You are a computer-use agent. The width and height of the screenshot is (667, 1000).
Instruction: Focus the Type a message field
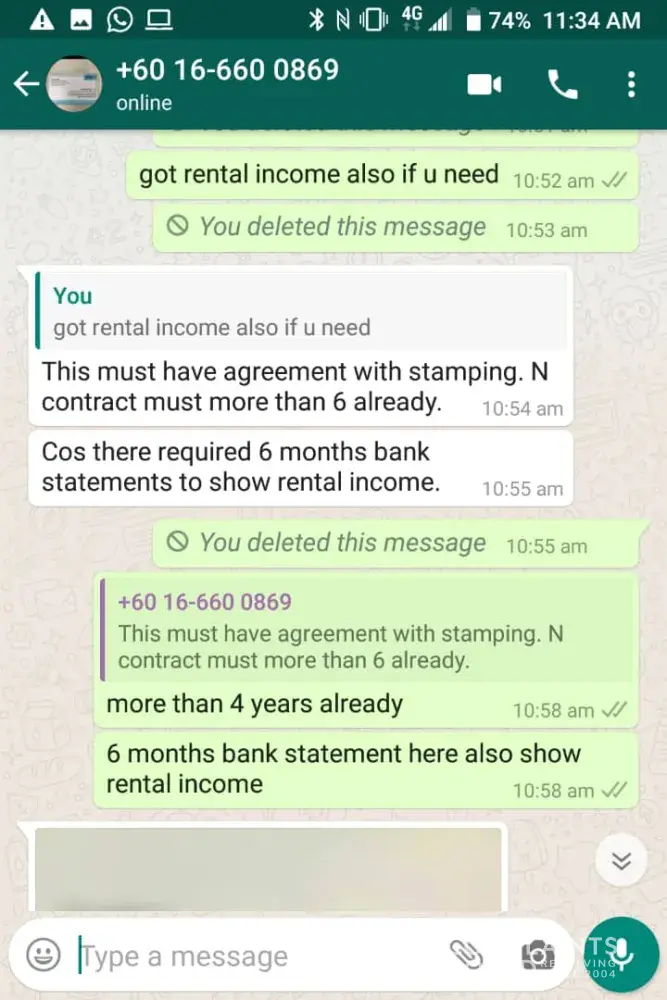(250, 957)
